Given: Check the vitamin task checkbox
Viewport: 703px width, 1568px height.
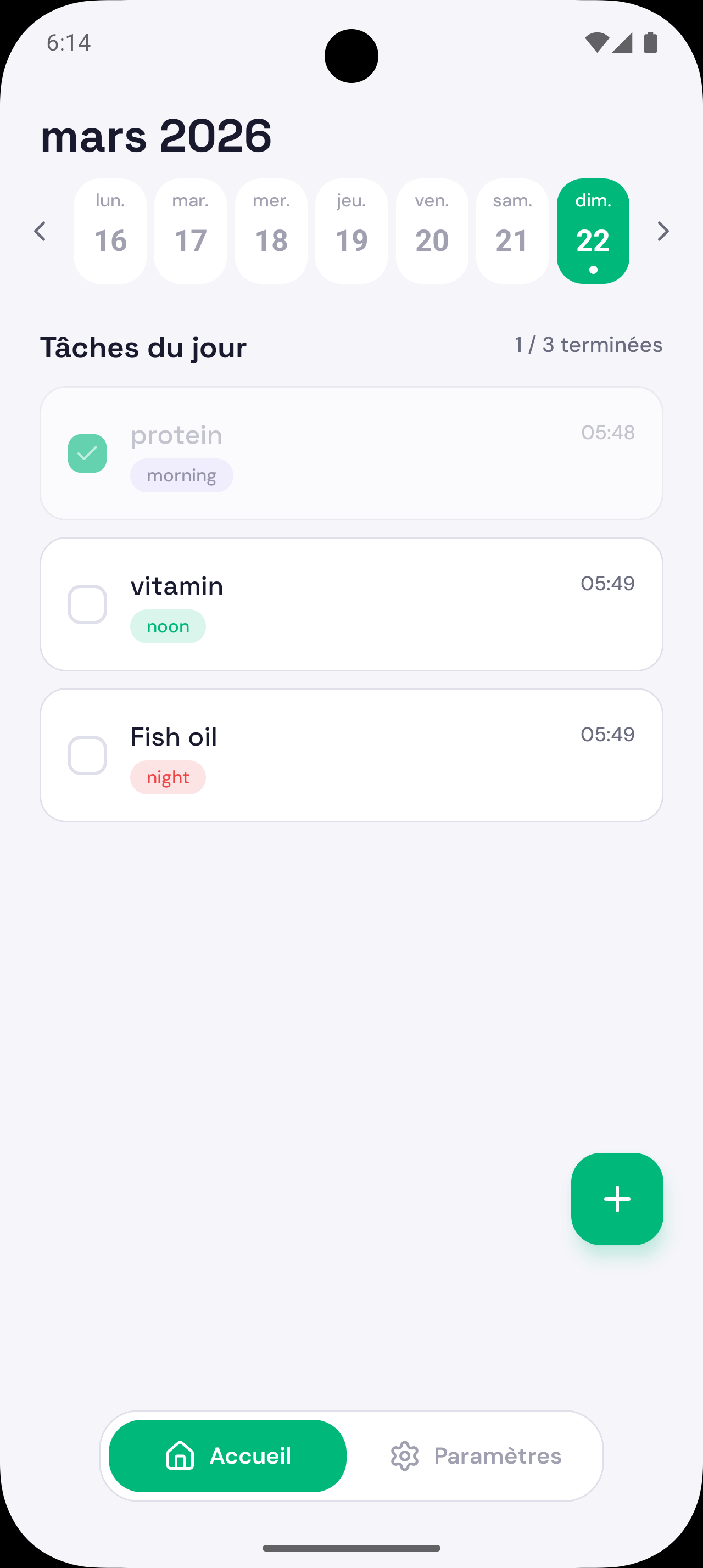Looking at the screenshot, I should pos(87,604).
